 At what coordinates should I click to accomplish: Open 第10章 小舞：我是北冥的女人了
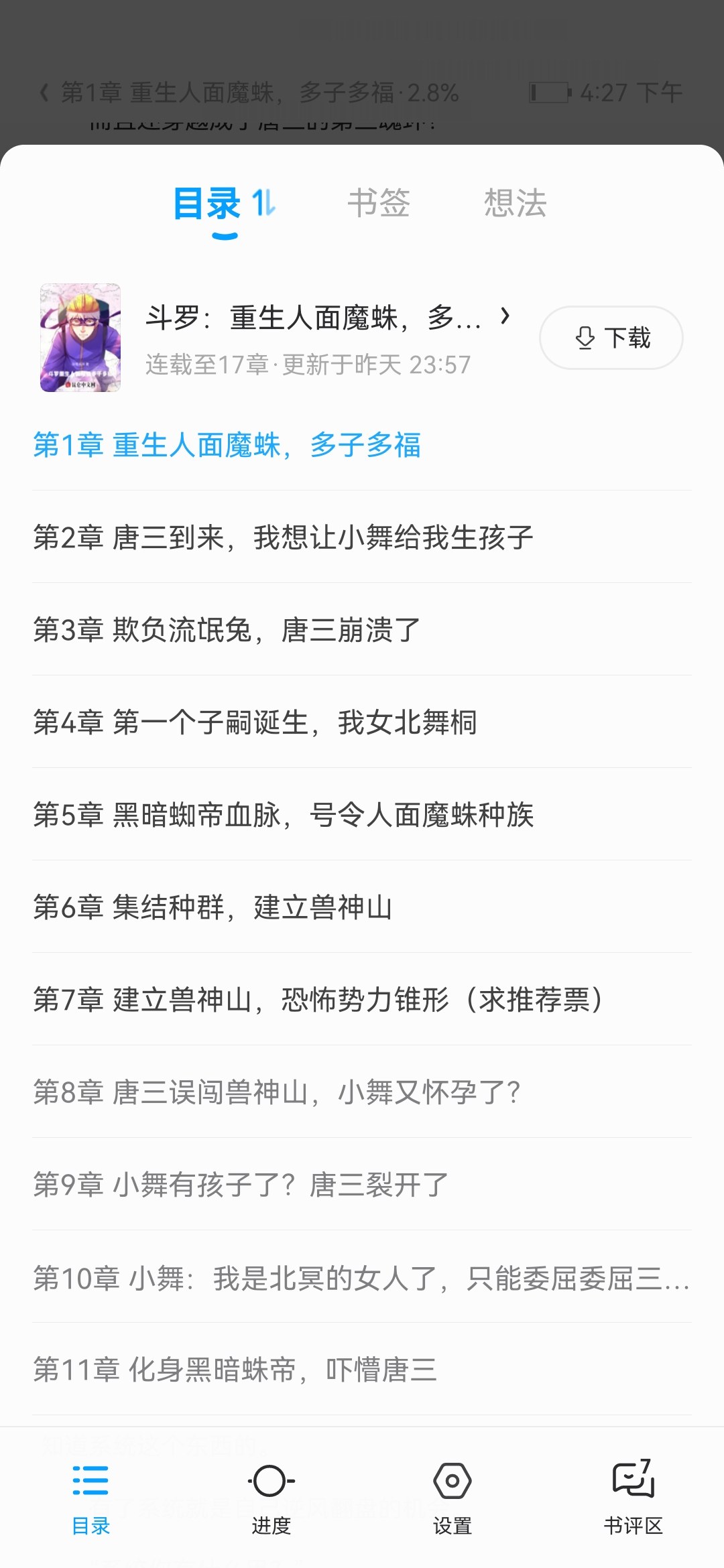(x=361, y=1278)
